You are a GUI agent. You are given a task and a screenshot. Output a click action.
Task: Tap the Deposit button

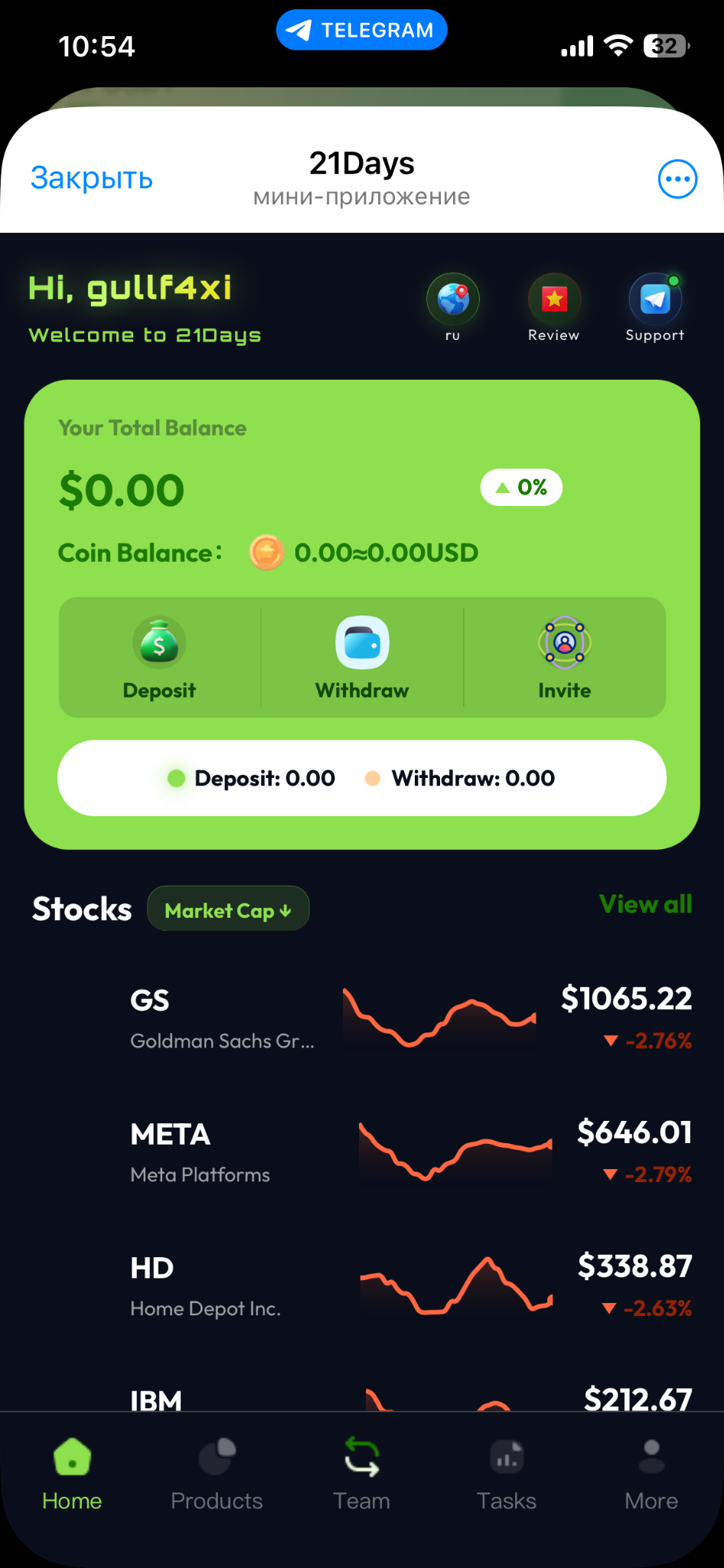159,658
